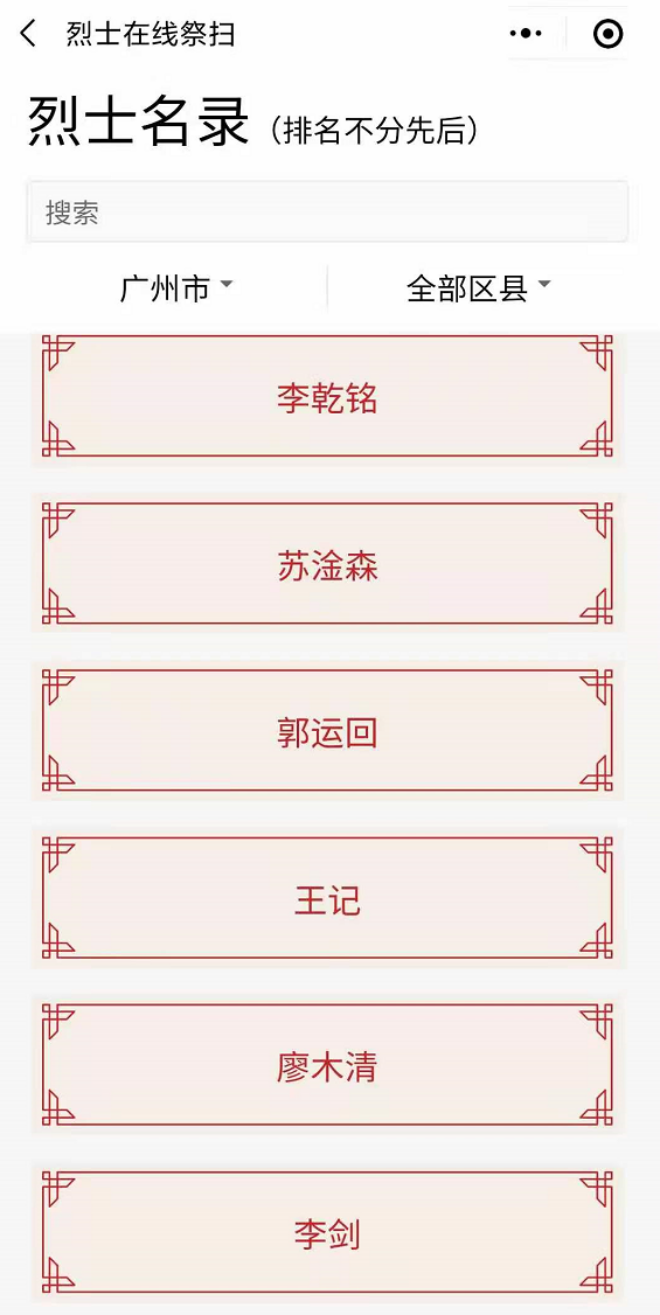The image size is (660, 1315).
Task: Expand the 全部区县 district dropdown
Action: [x=478, y=288]
